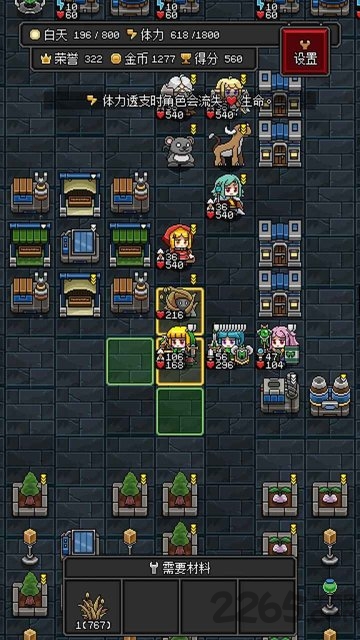Select the grey mouse animal
Viewport: 360px width, 640px height.
(x=179, y=151)
